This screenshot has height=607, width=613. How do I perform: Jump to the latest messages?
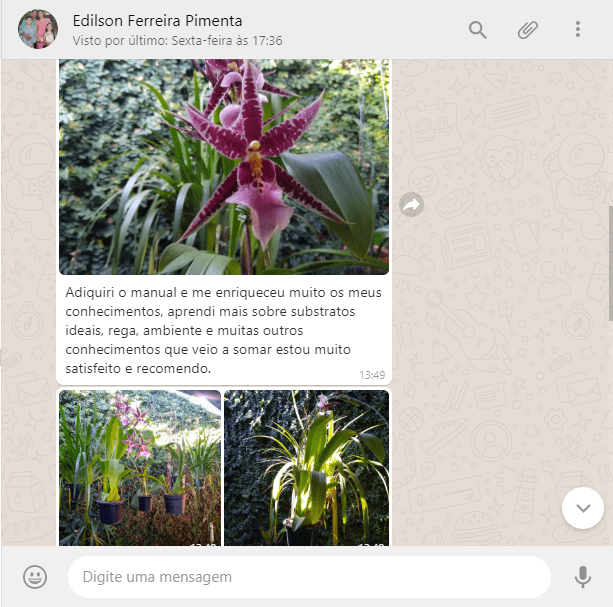(x=583, y=508)
